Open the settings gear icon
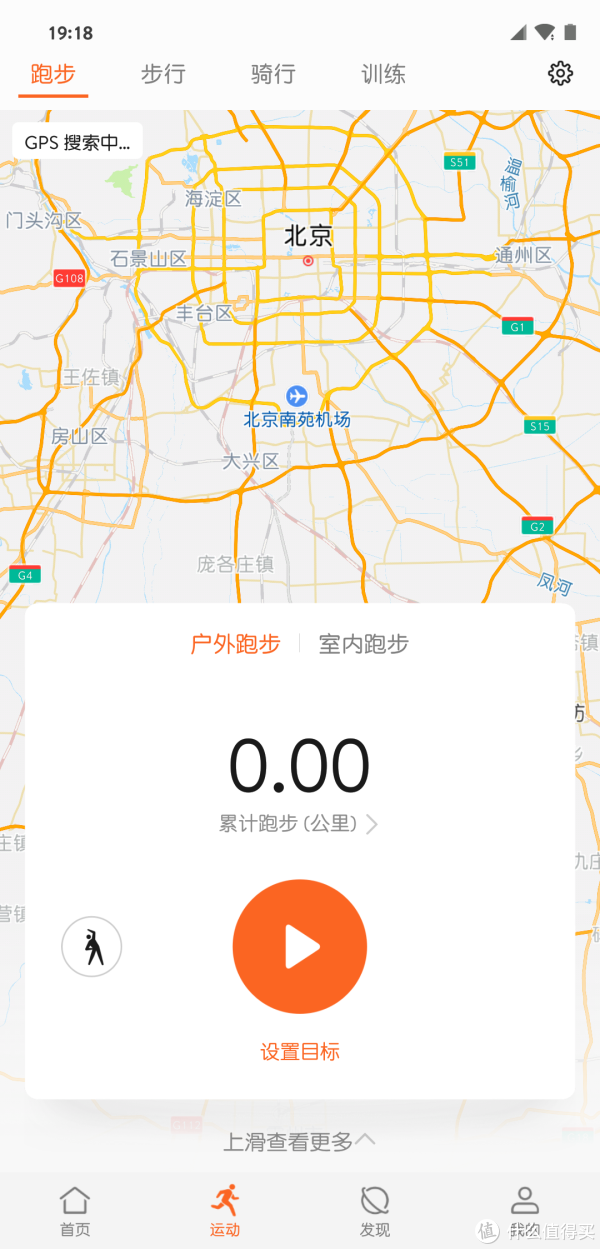The height and width of the screenshot is (1249, 600). (x=561, y=73)
